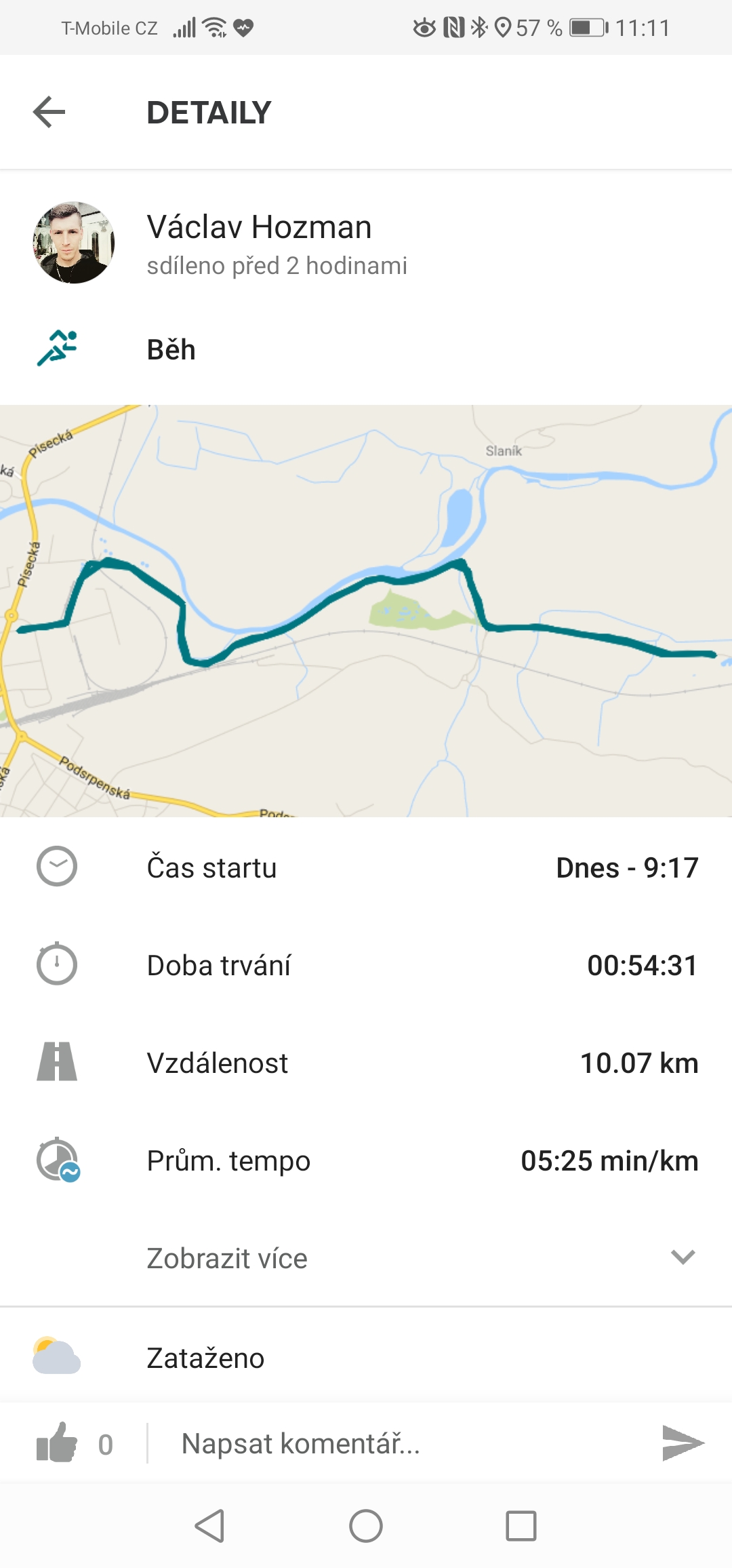Image resolution: width=732 pixels, height=1568 pixels.
Task: Open Václav Hozman's profile picture
Action: 74,242
